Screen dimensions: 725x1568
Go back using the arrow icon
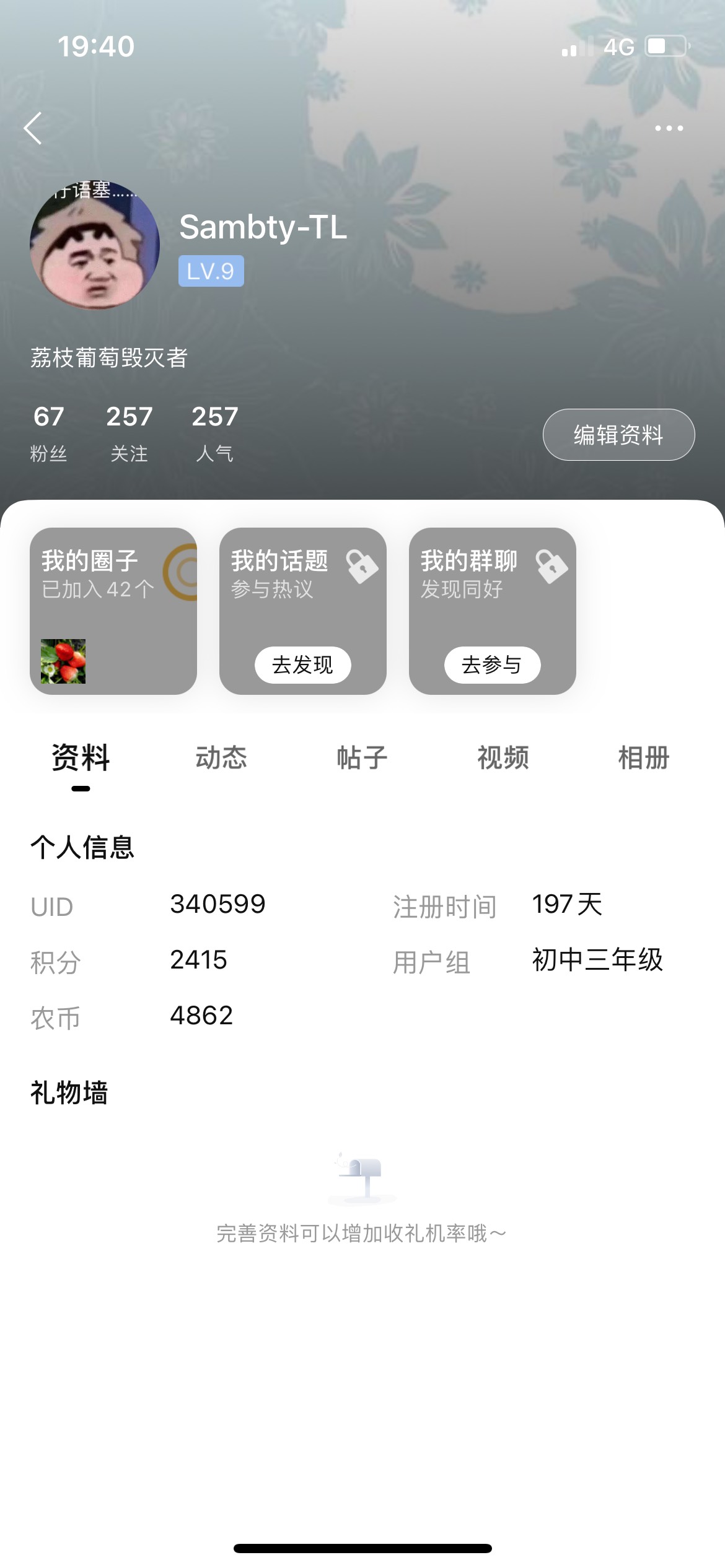coord(33,128)
